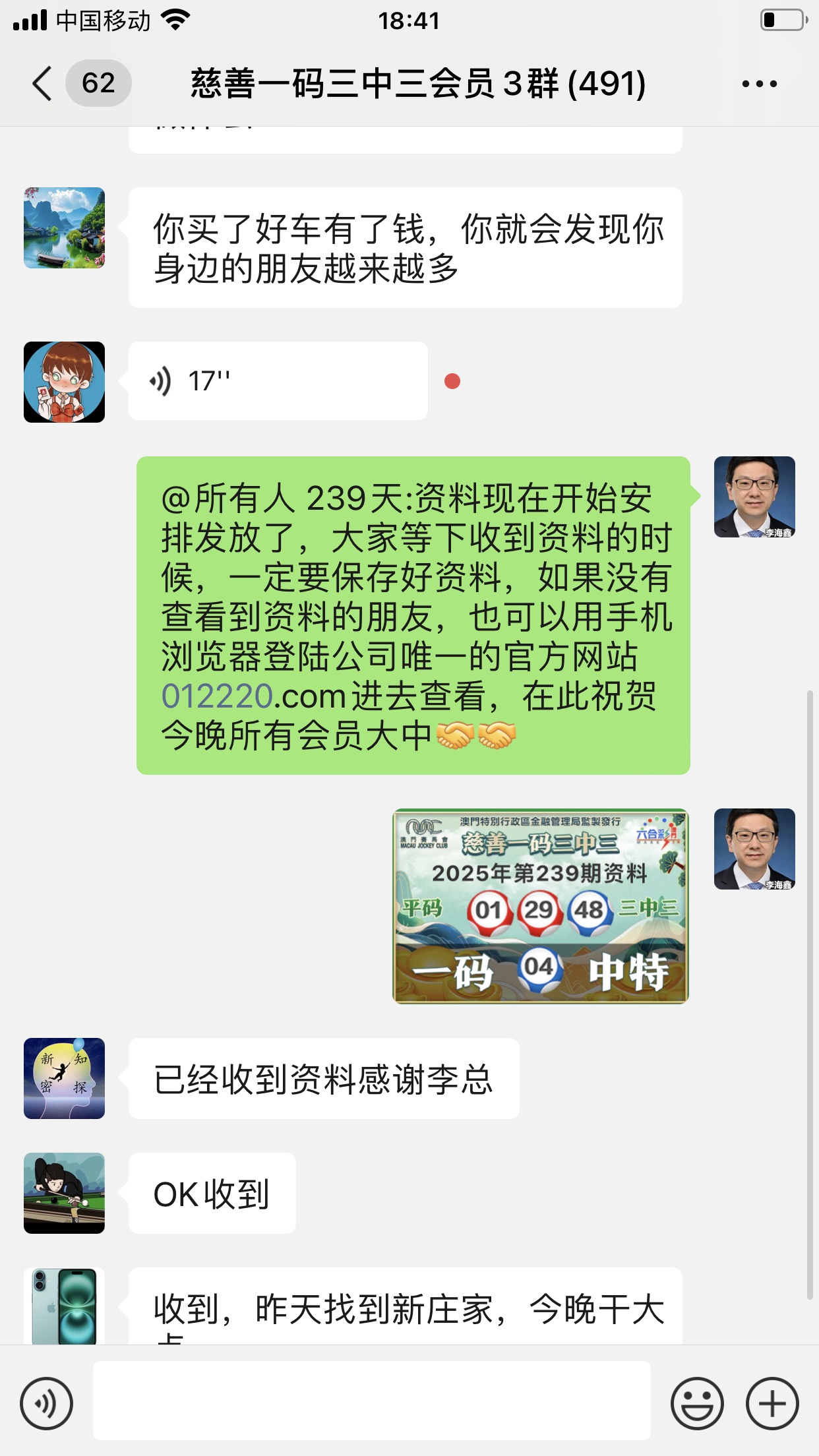Image resolution: width=819 pixels, height=1456 pixels.
Task: Tap the message text input field
Action: (371, 1401)
